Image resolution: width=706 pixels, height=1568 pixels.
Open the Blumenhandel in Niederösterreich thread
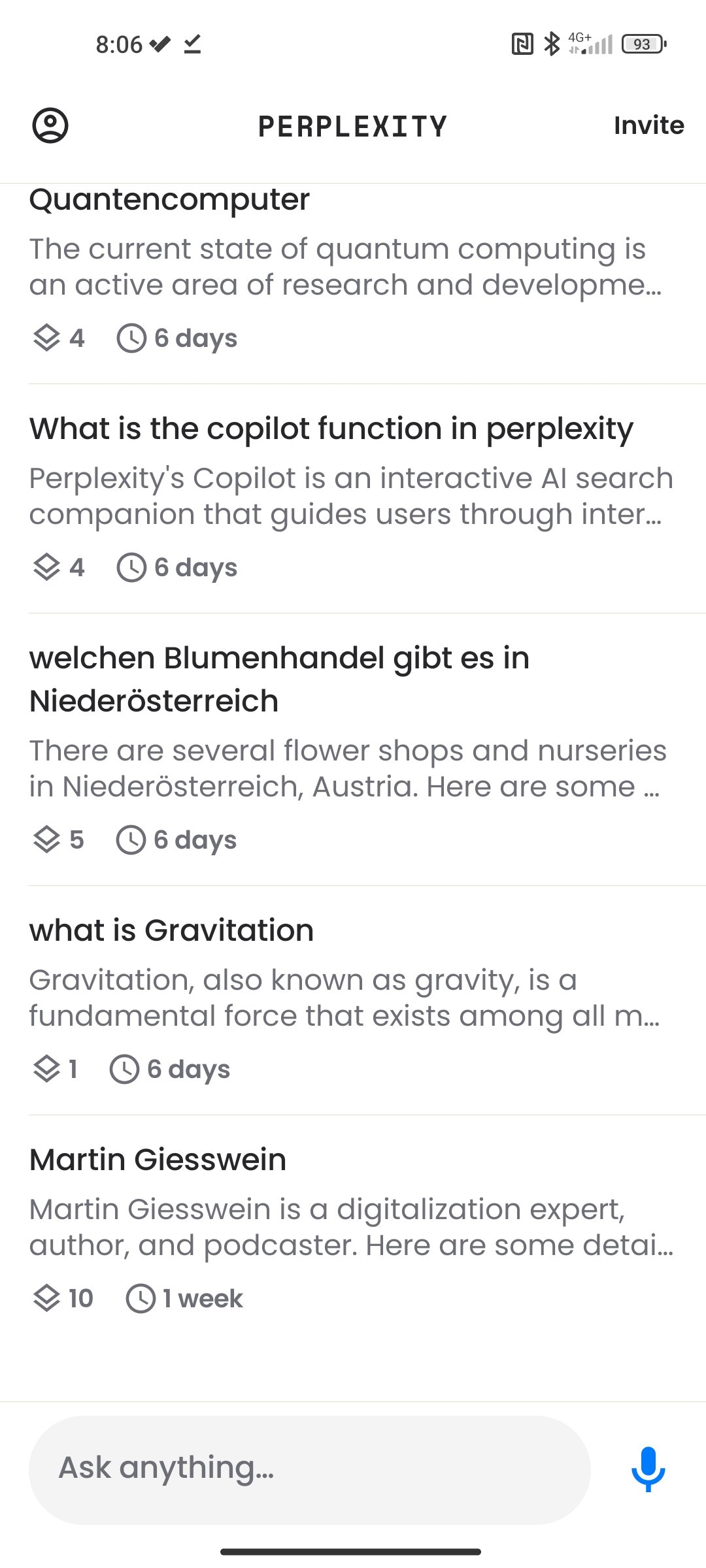click(x=353, y=749)
